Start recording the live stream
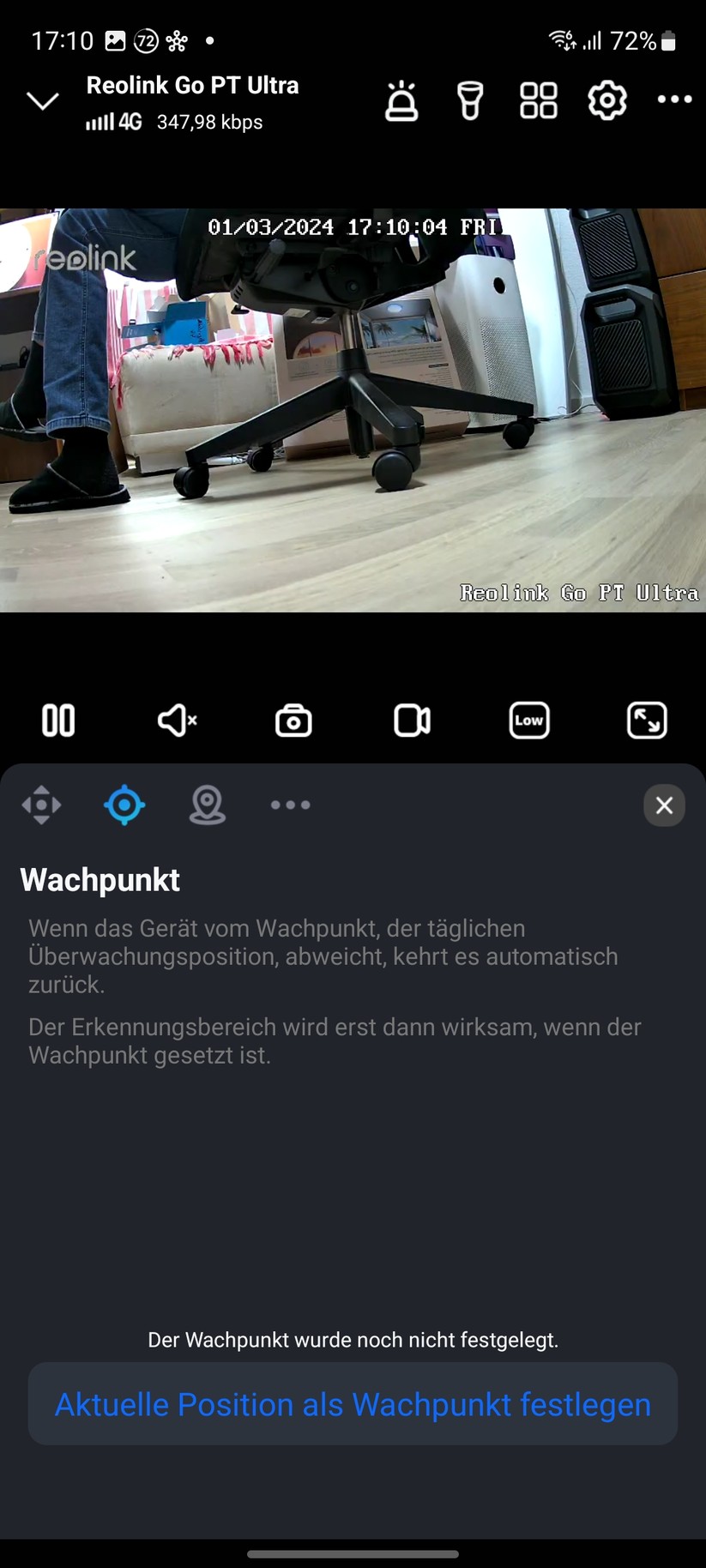Viewport: 706px width, 1568px height. tap(411, 720)
